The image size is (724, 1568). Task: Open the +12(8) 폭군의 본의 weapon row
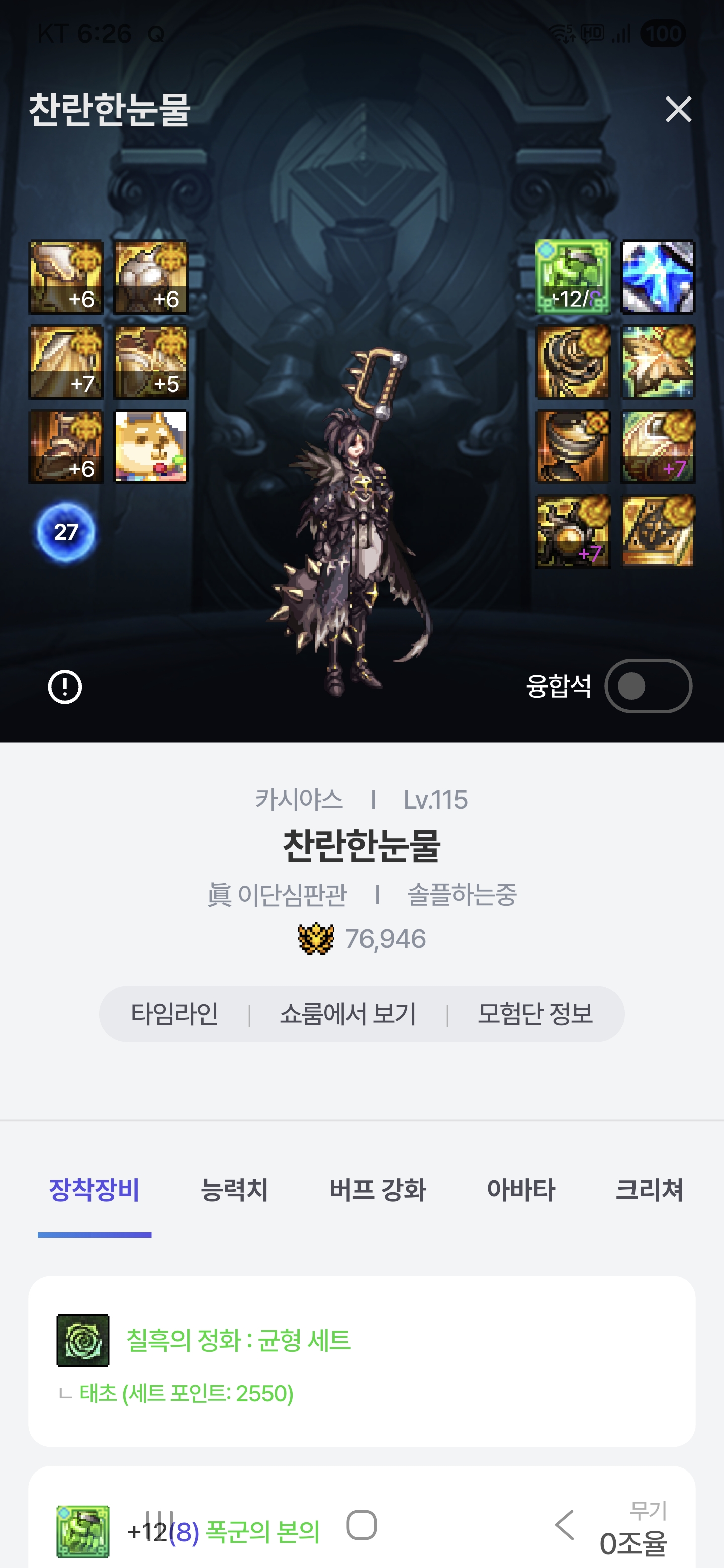[x=243, y=1531]
